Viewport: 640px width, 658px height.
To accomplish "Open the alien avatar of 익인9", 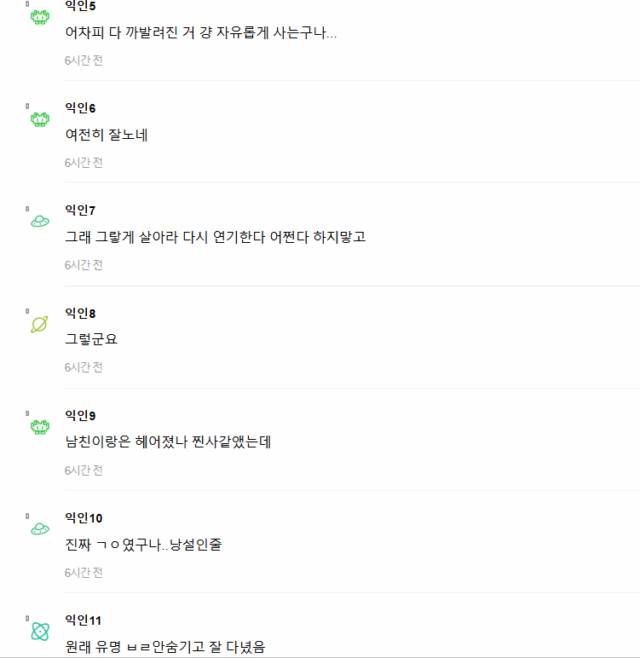I will point(40,427).
